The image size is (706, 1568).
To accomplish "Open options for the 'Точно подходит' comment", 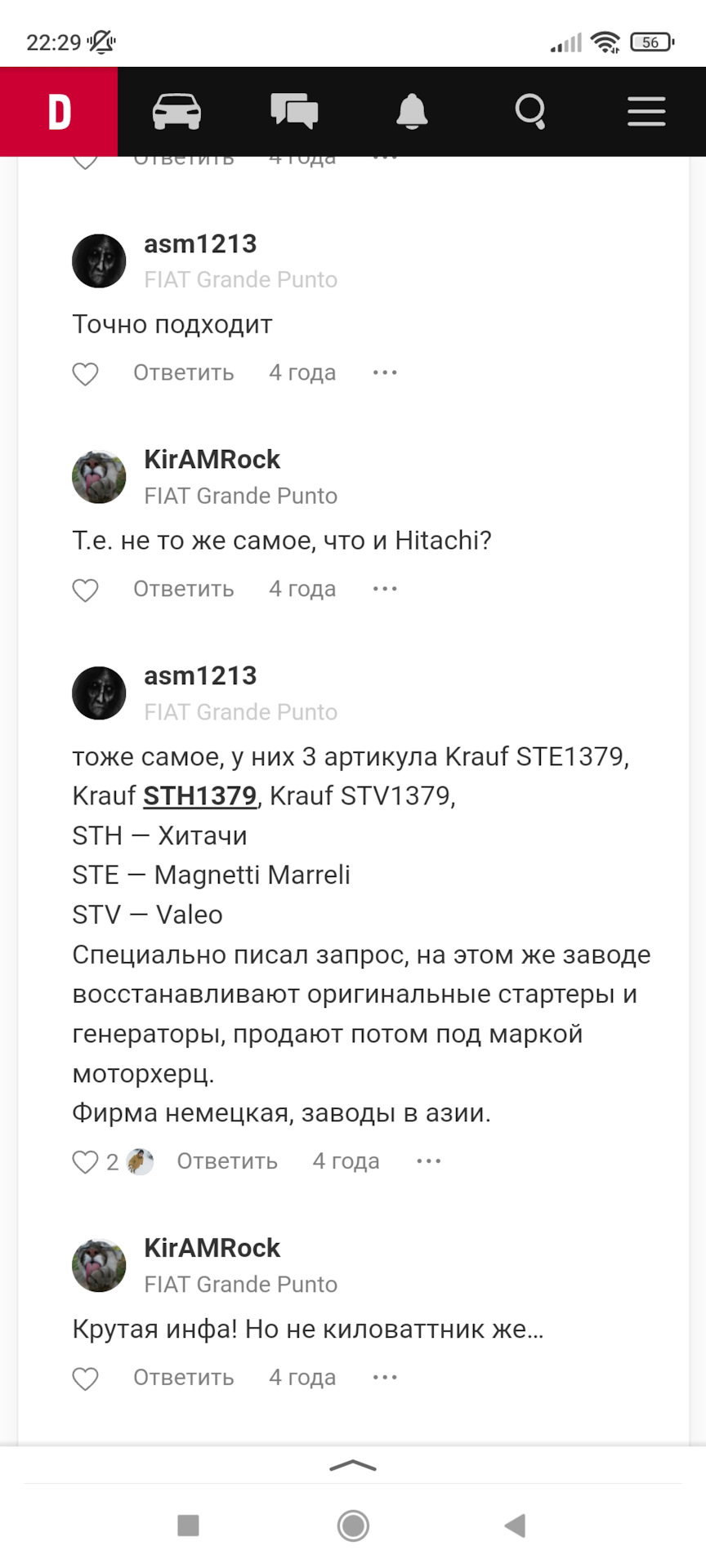I will click(385, 373).
